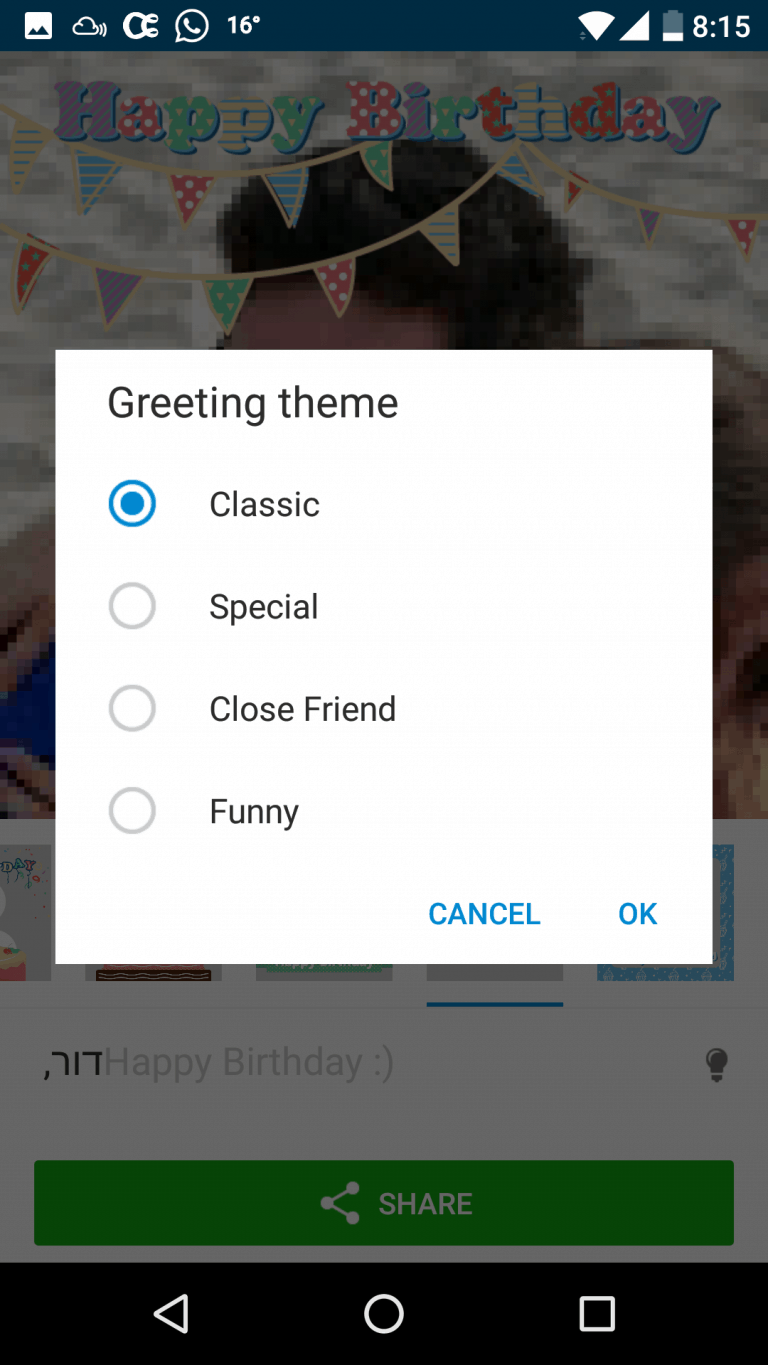Tap the system back button
Image resolution: width=768 pixels, height=1365 pixels.
(171, 1313)
